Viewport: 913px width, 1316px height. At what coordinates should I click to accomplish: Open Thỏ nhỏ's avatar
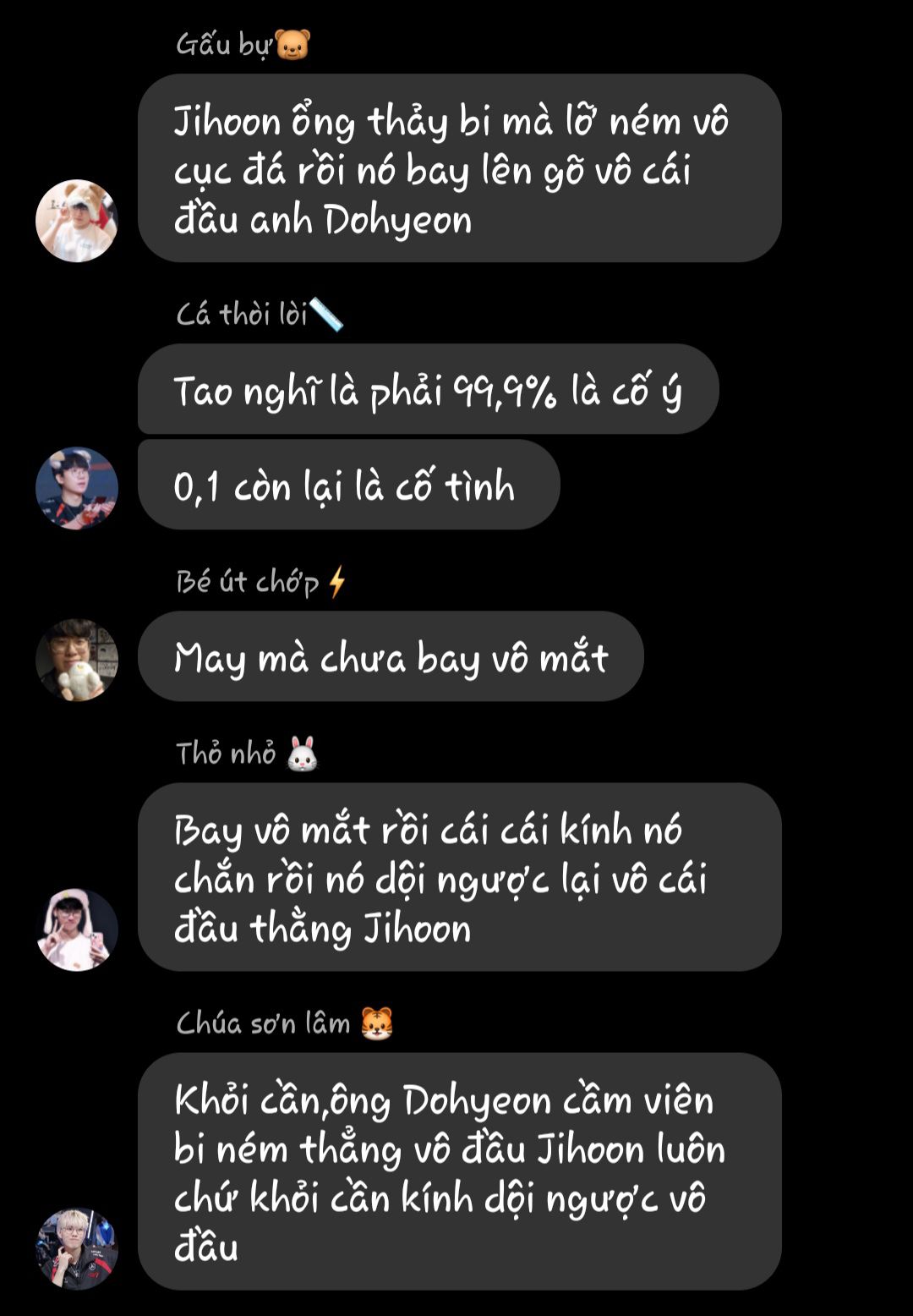pyautogui.click(x=76, y=929)
